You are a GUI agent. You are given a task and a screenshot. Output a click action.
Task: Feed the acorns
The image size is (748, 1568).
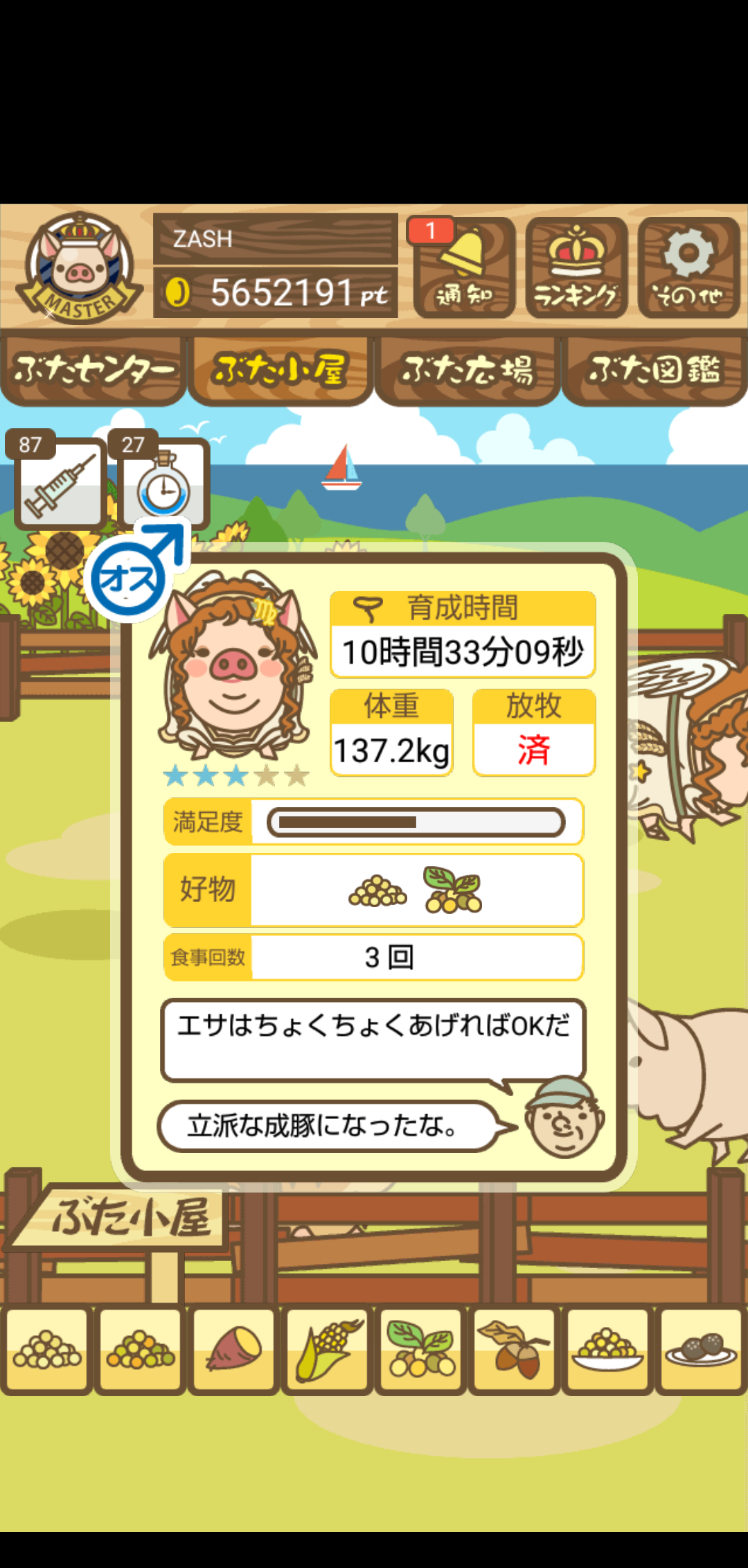pos(514,1350)
